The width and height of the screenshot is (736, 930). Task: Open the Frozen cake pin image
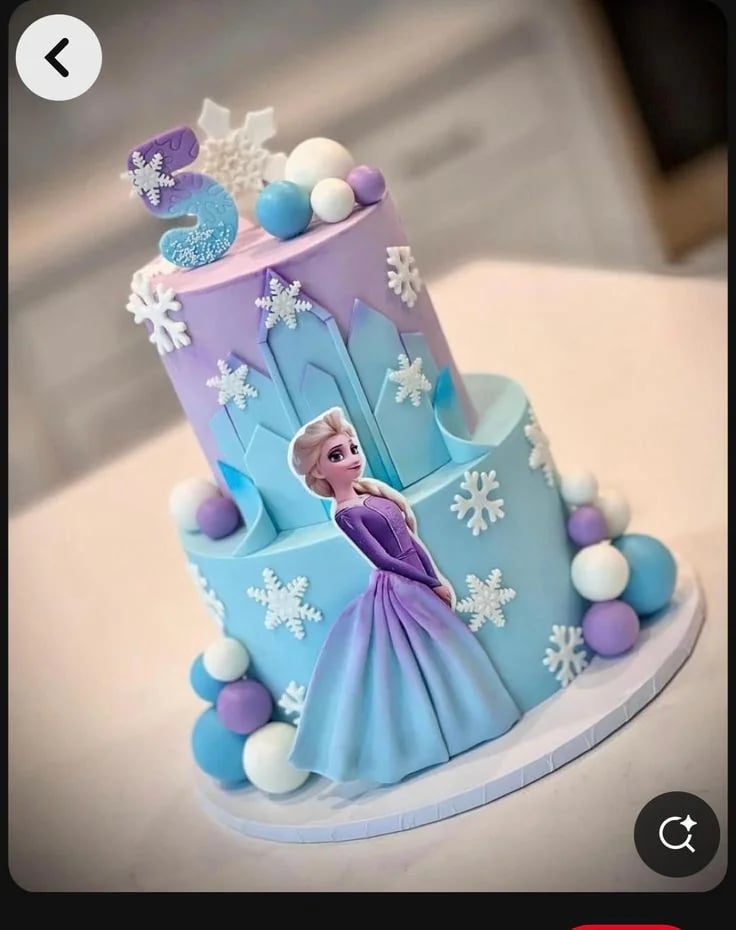pos(400,480)
